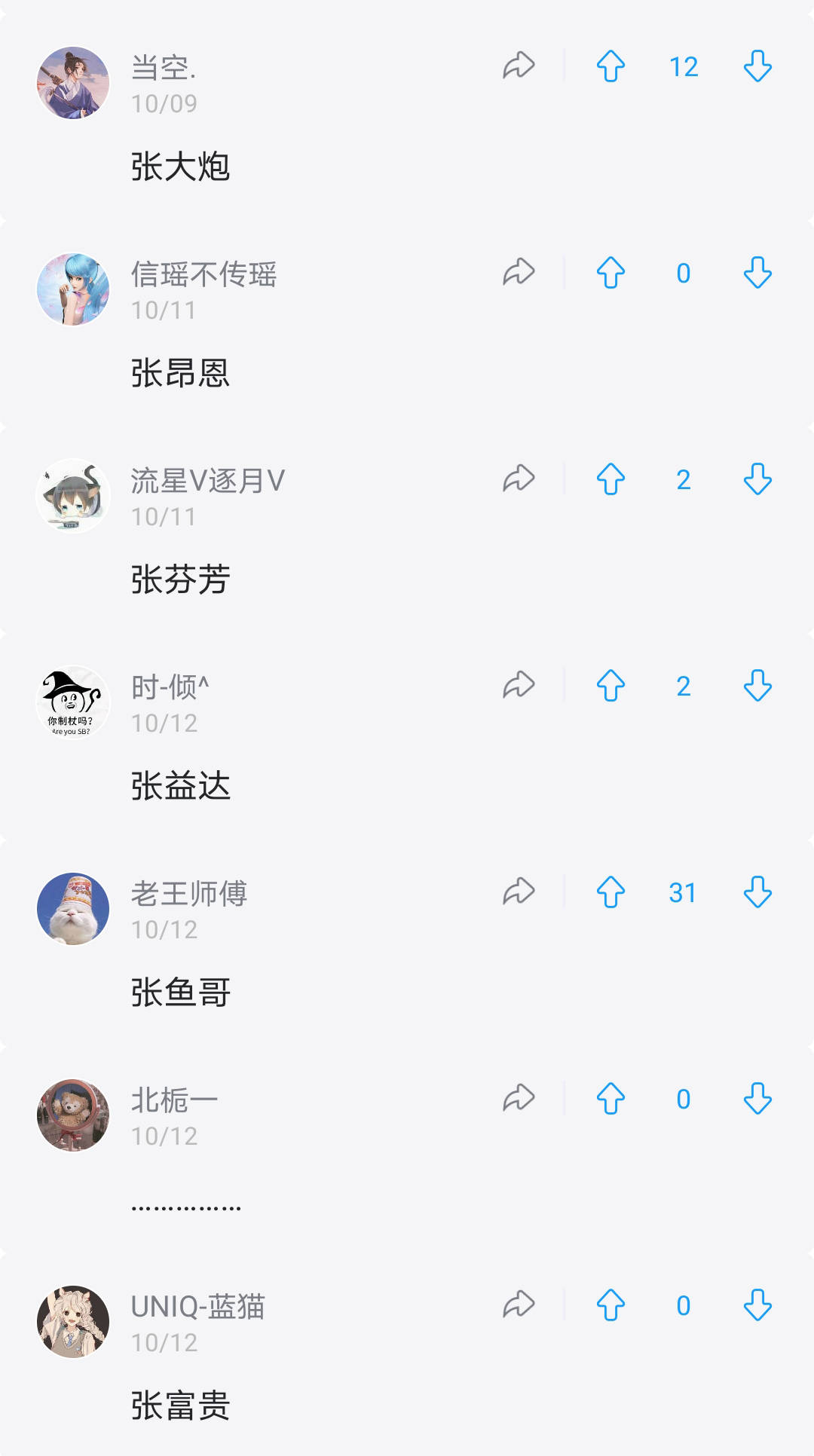Screen dimensions: 814x1456
Task: Share 时-倾^'s comment 张益达
Action: tap(519, 685)
